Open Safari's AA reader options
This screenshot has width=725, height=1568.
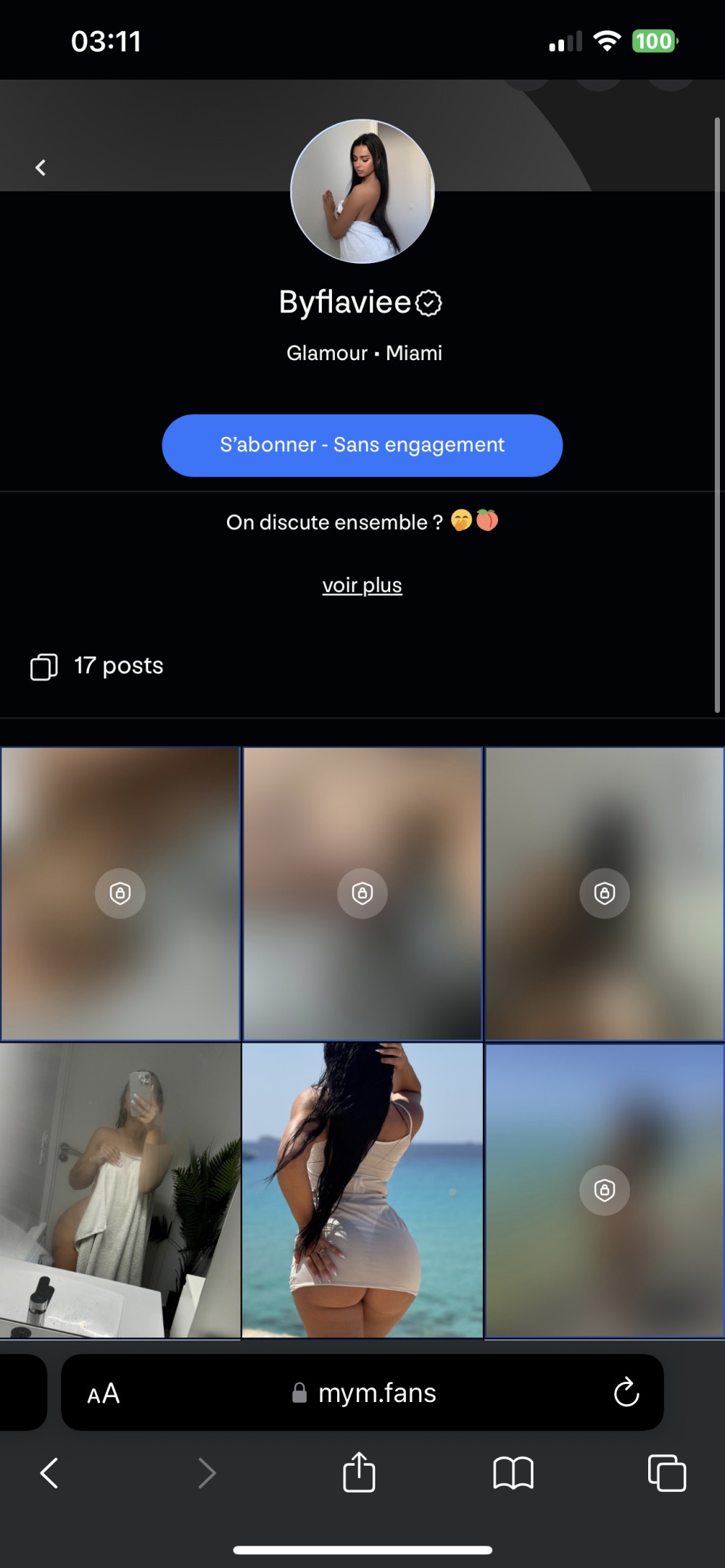click(104, 1393)
